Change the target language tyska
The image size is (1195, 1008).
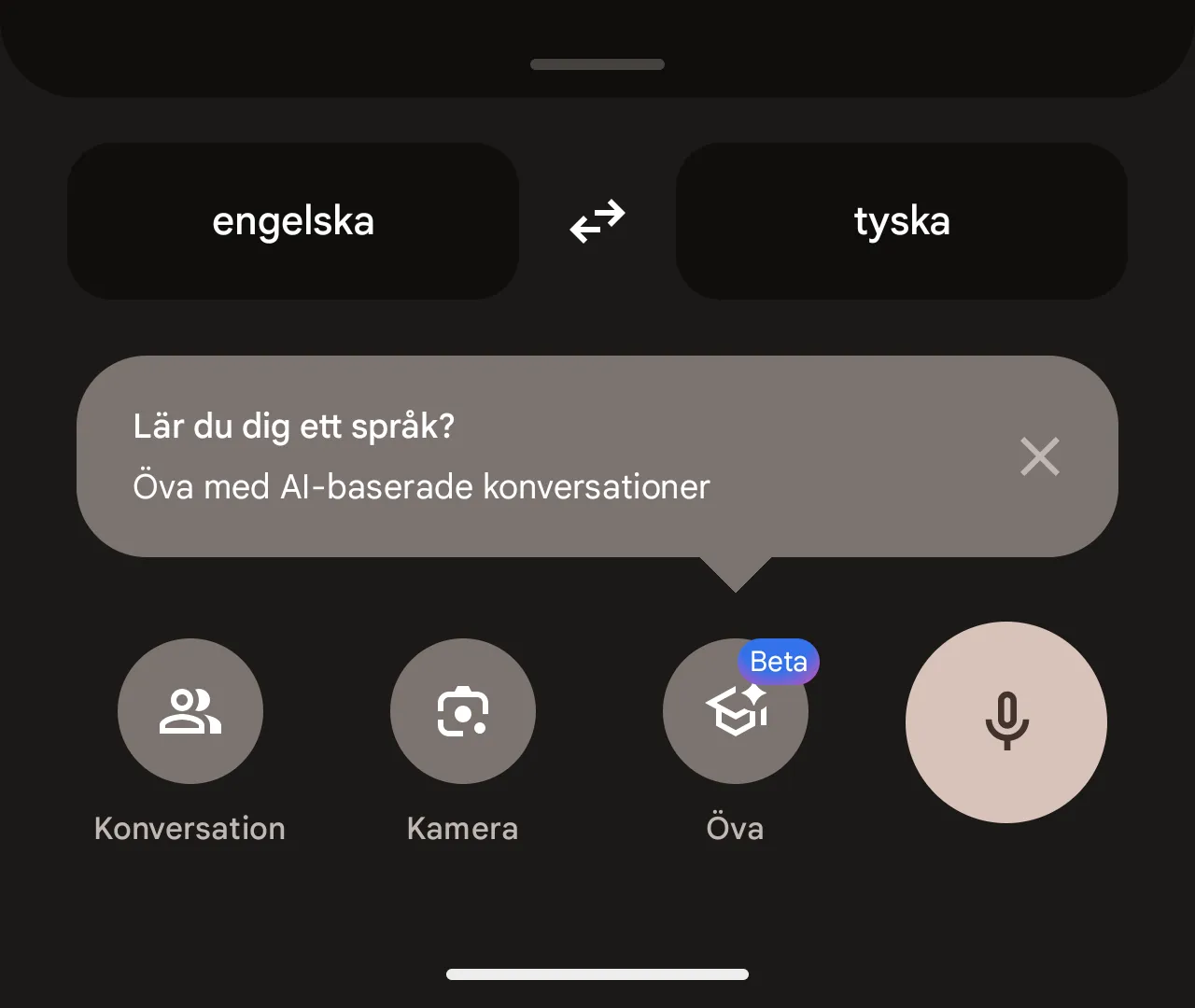(901, 221)
